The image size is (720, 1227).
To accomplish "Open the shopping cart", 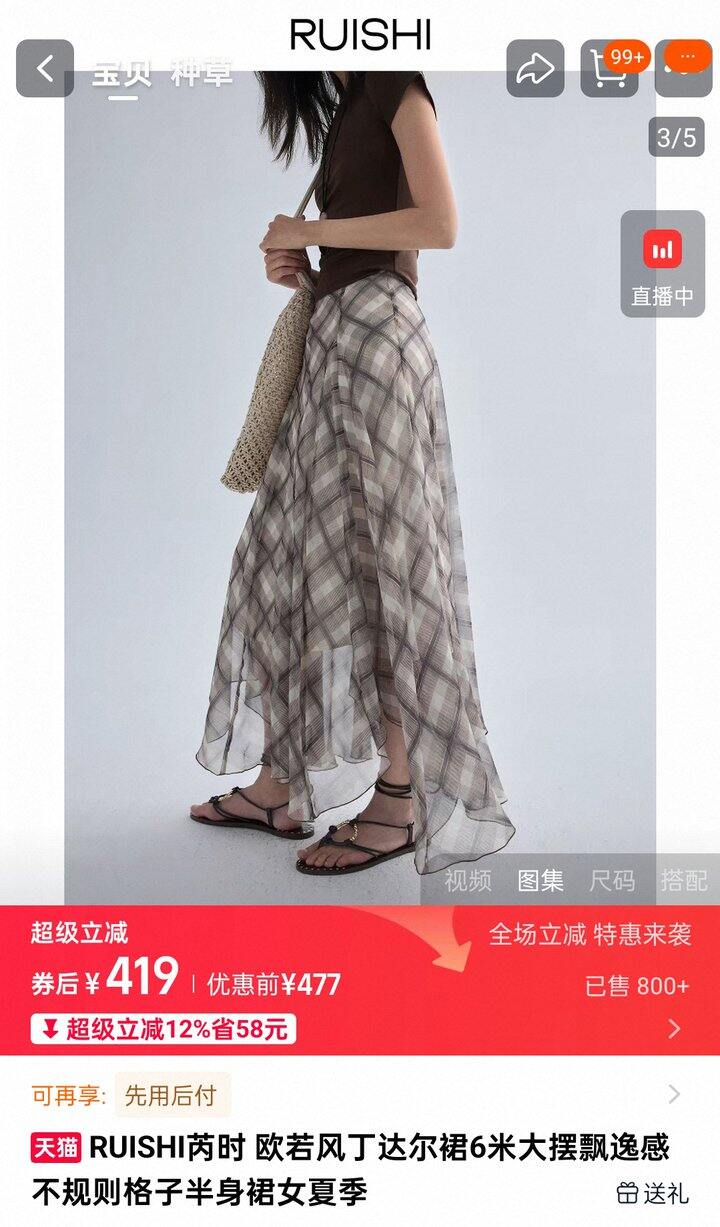I will (609, 68).
